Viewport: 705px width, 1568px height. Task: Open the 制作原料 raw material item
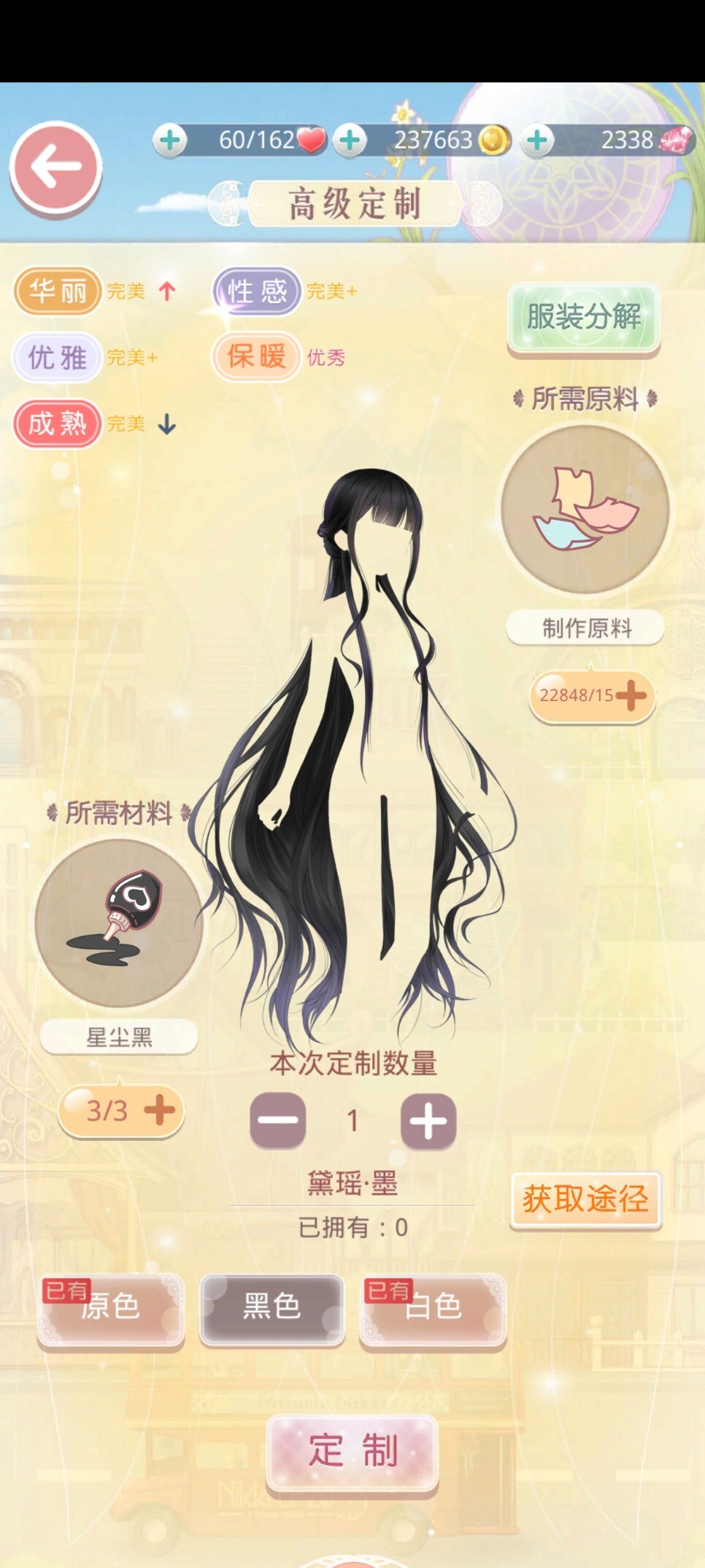click(585, 510)
